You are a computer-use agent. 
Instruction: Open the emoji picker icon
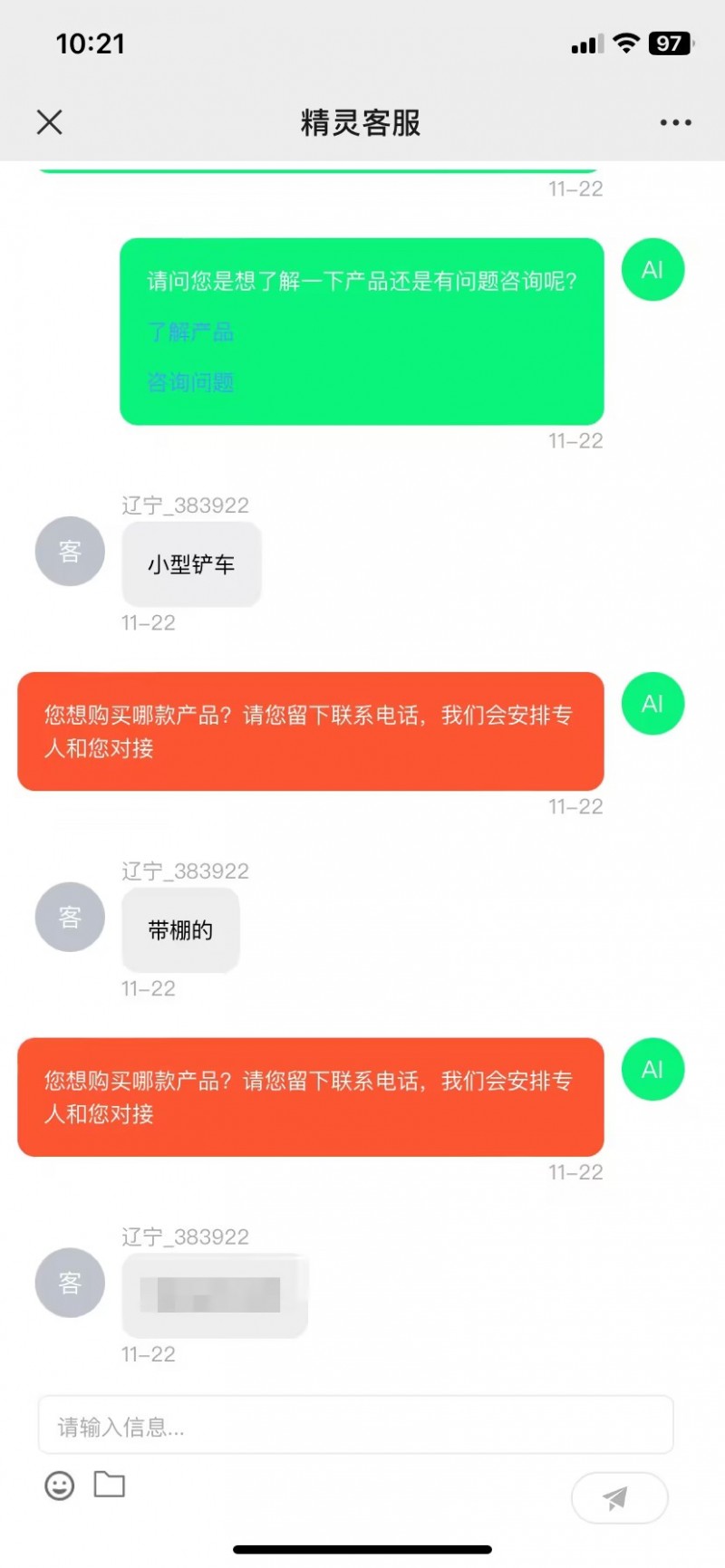58,1486
